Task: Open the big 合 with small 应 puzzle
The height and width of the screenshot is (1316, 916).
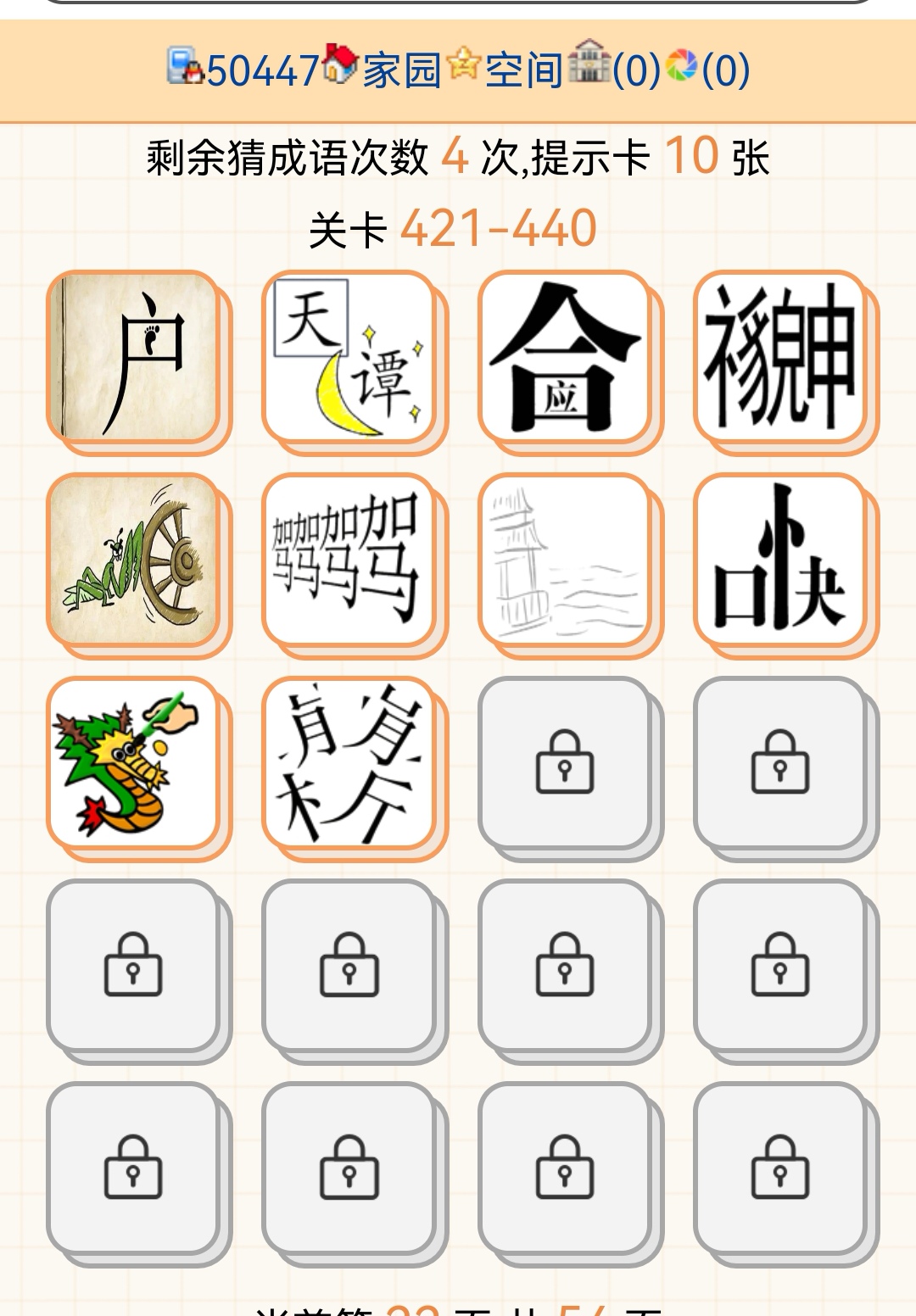Action: pos(564,357)
